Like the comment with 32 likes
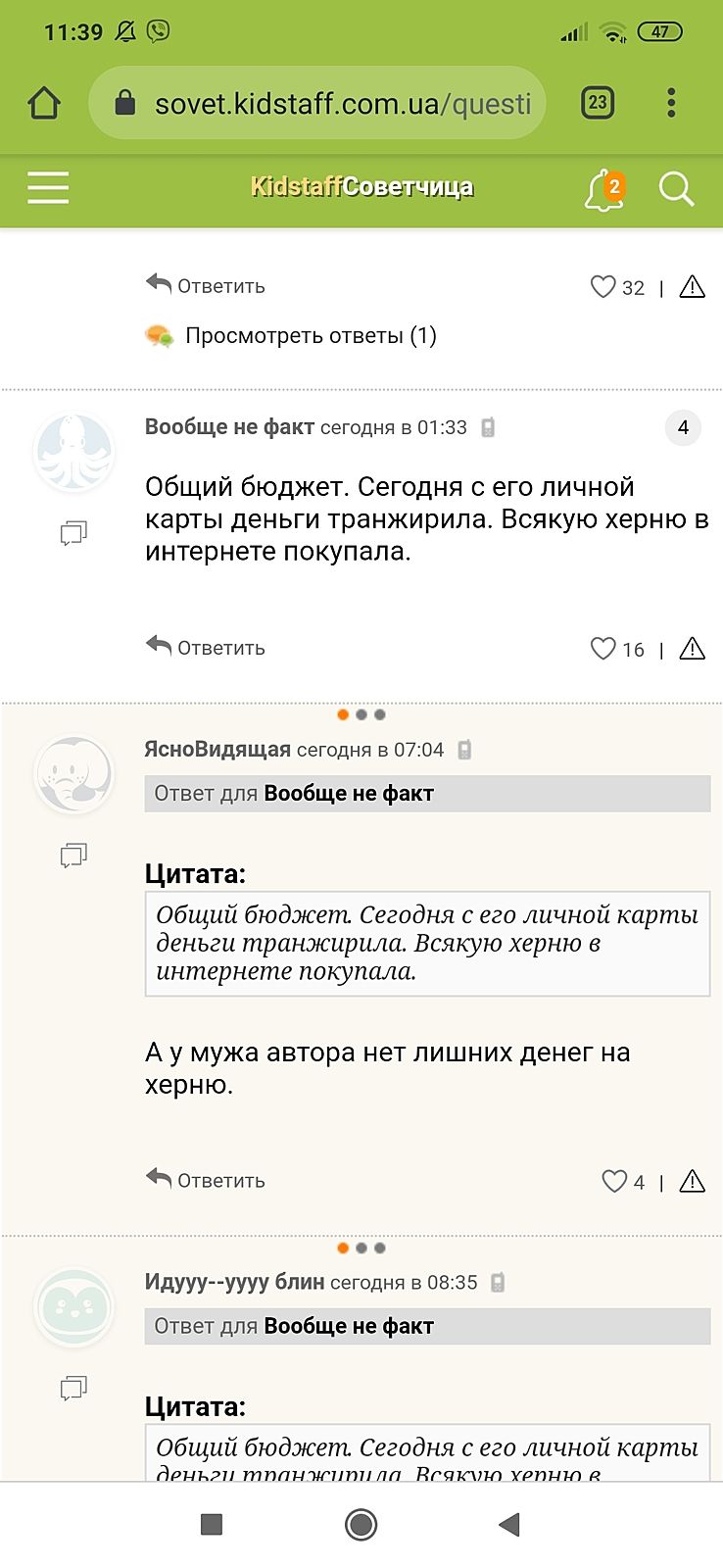Screen dimensions: 723x1568 coord(602,287)
